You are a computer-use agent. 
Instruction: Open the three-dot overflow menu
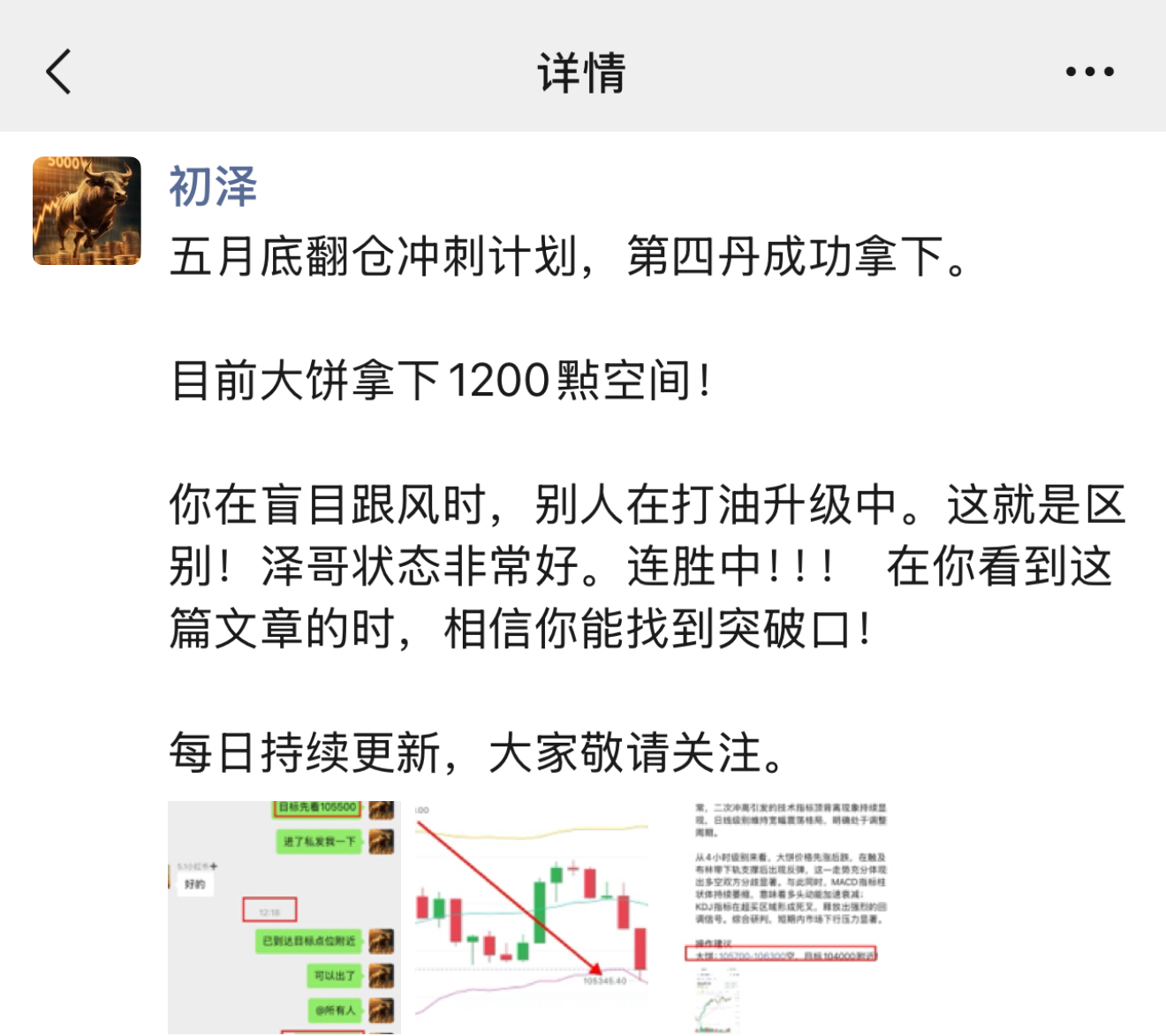click(x=1089, y=72)
